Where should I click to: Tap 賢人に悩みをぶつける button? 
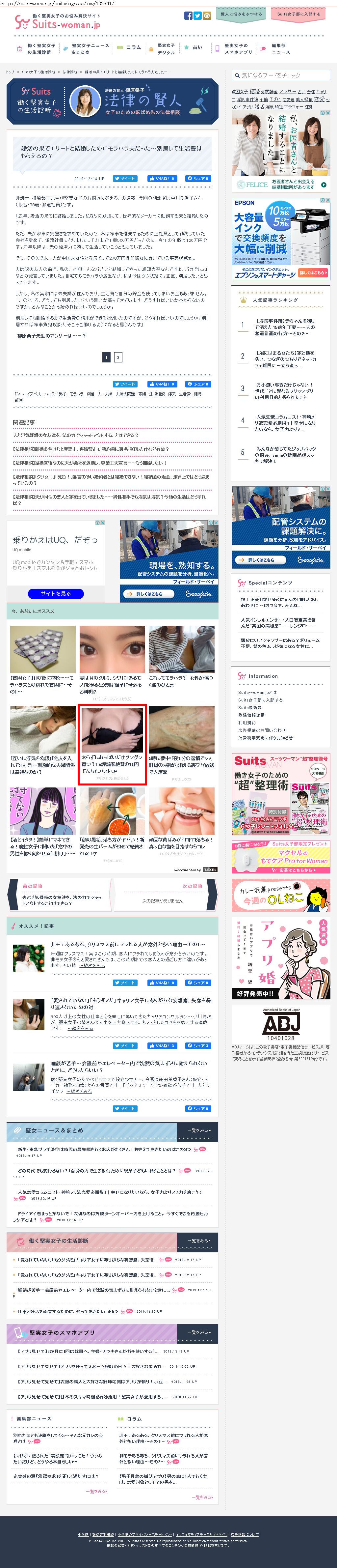[241, 14]
